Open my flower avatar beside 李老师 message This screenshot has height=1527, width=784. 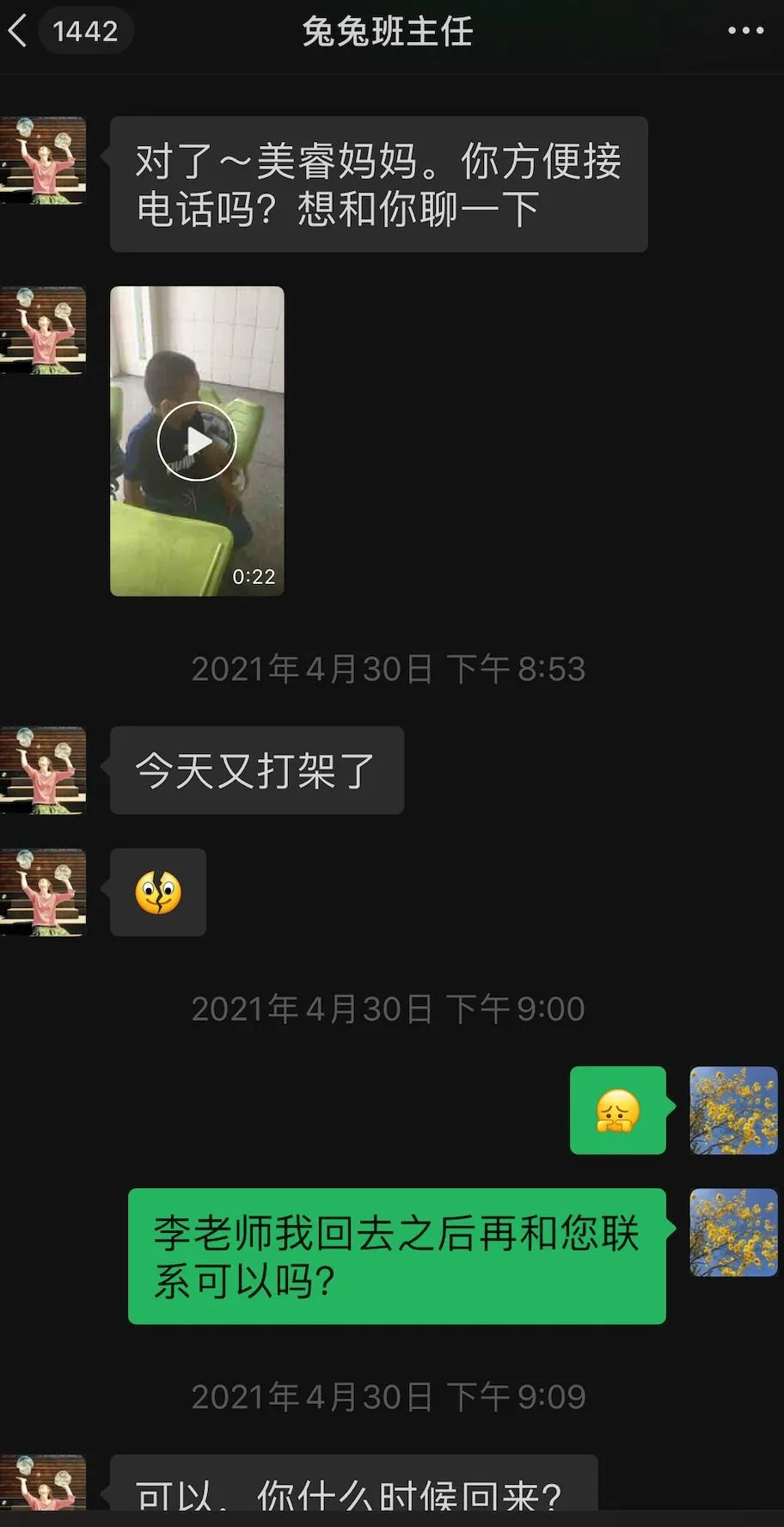click(733, 1232)
